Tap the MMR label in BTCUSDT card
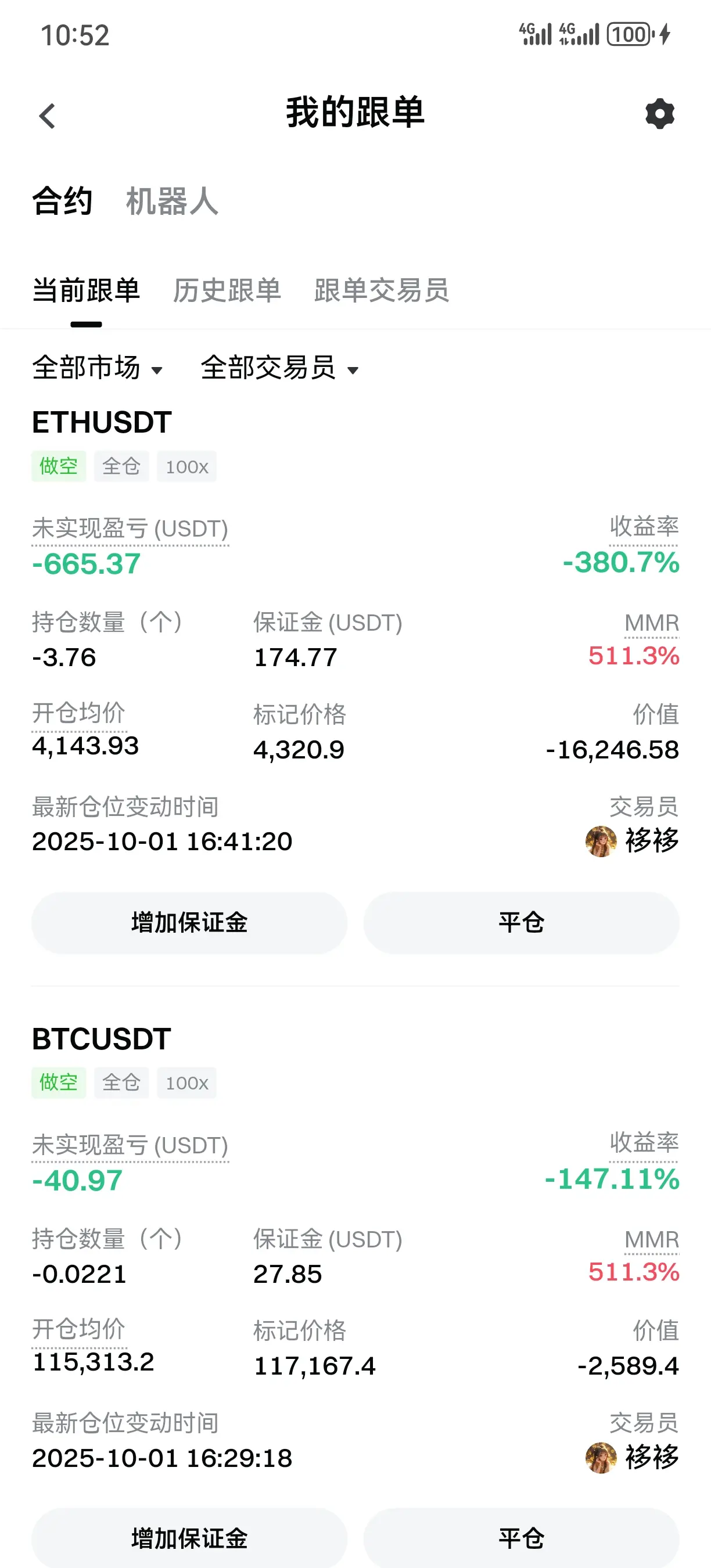 (651, 1239)
